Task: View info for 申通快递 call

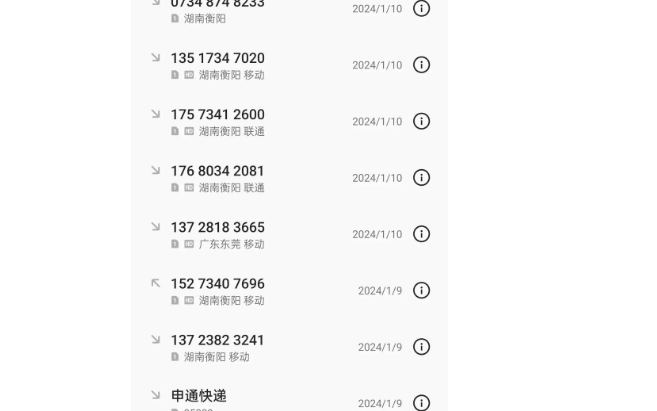Action: [422, 403]
